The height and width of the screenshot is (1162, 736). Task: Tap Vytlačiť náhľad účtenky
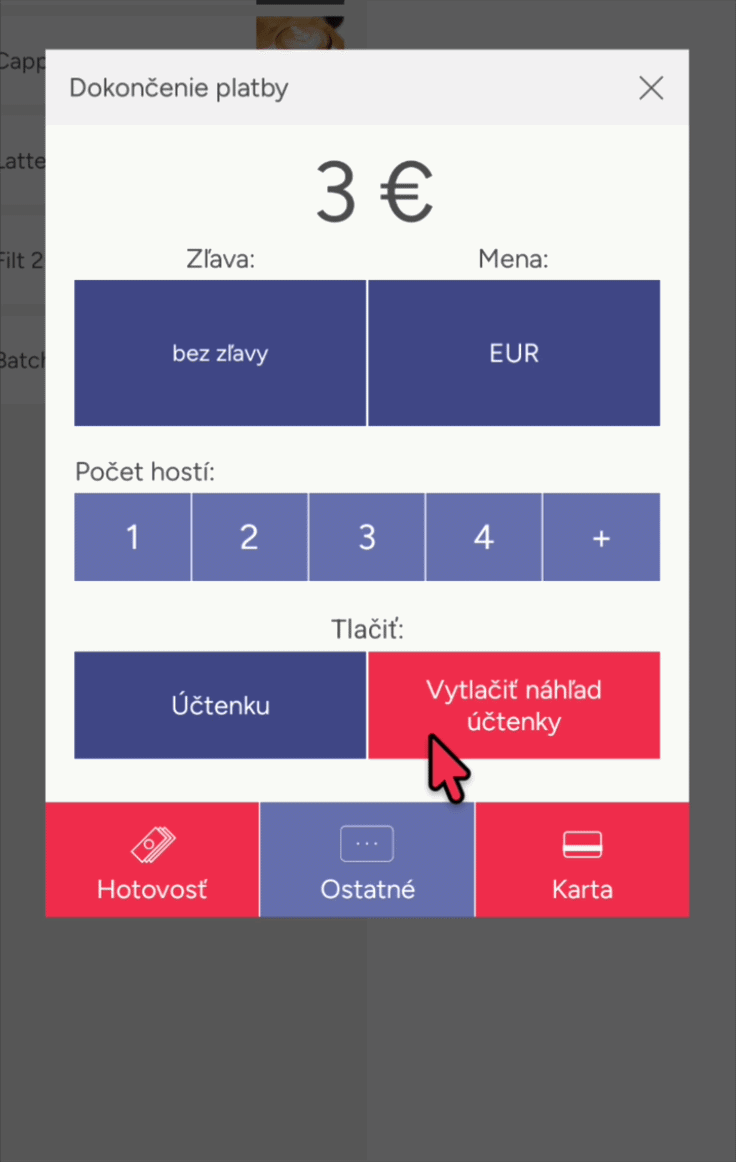click(x=514, y=705)
